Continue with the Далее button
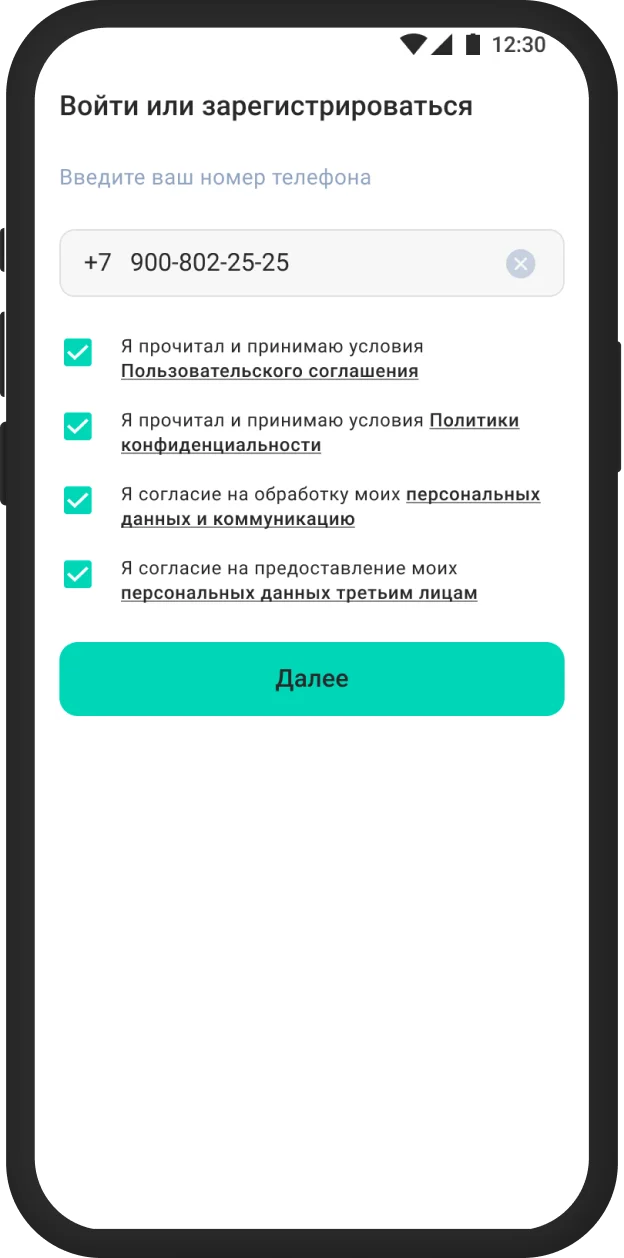This screenshot has width=624, height=1258. [x=312, y=679]
